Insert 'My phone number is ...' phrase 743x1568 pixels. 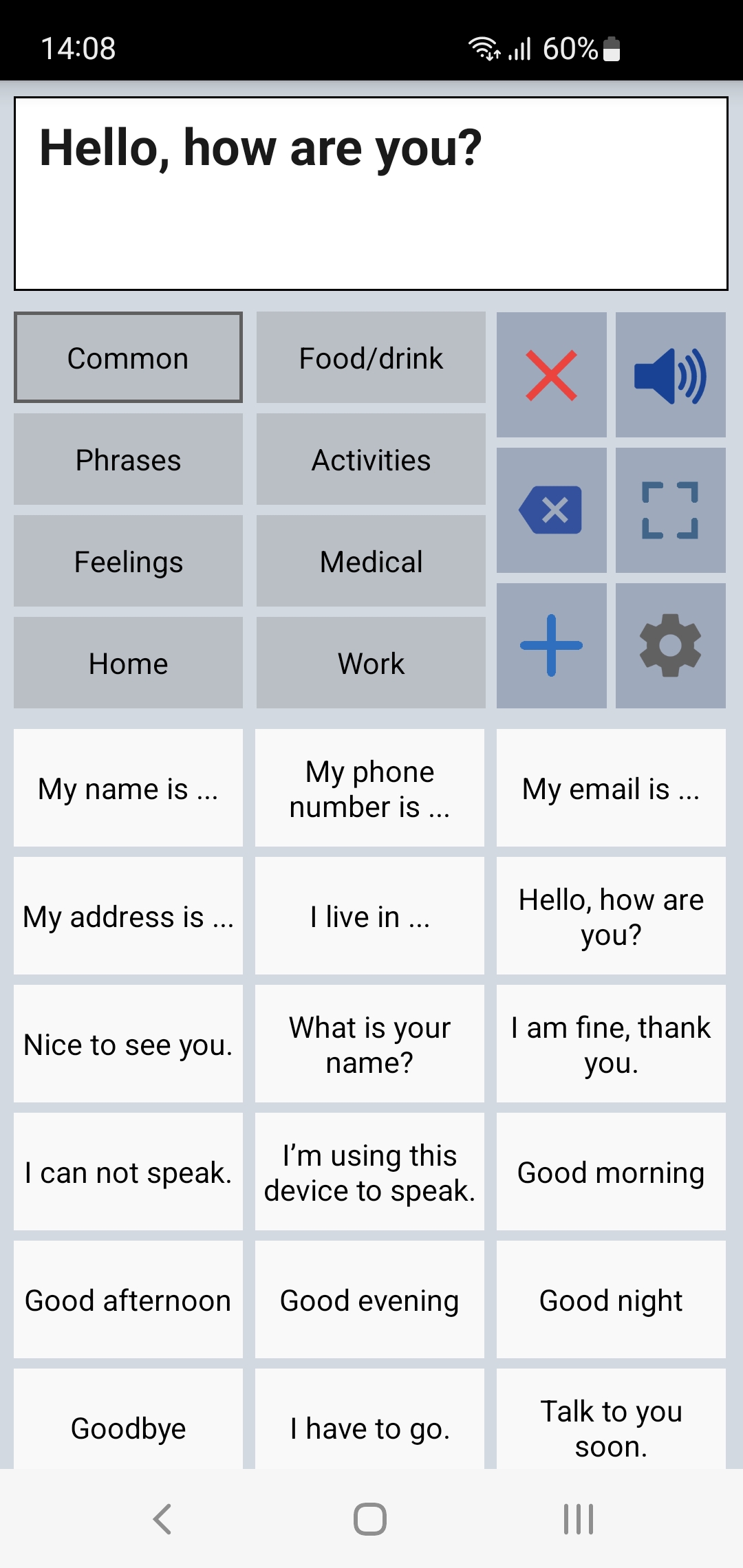[x=369, y=788]
